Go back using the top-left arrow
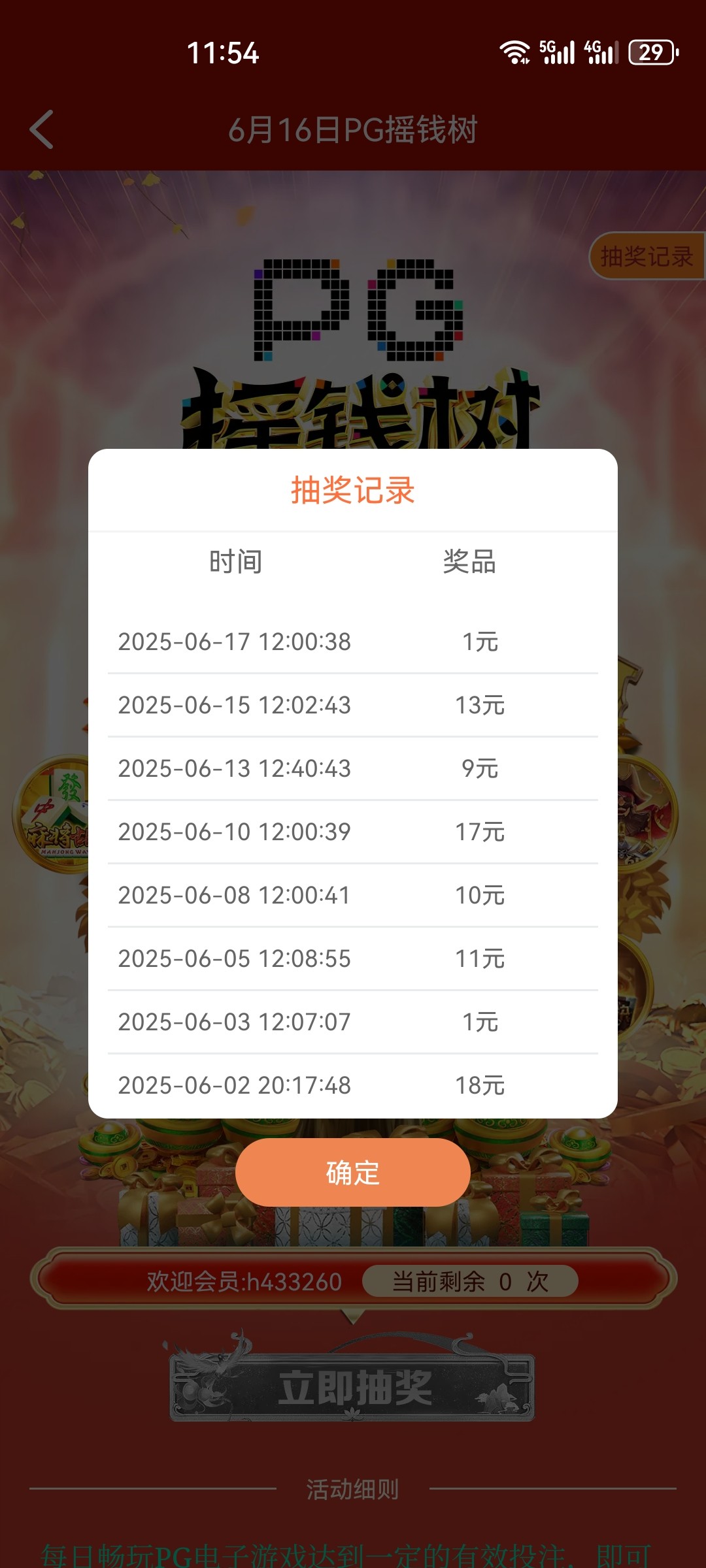Viewport: 706px width, 1568px height. click(42, 129)
